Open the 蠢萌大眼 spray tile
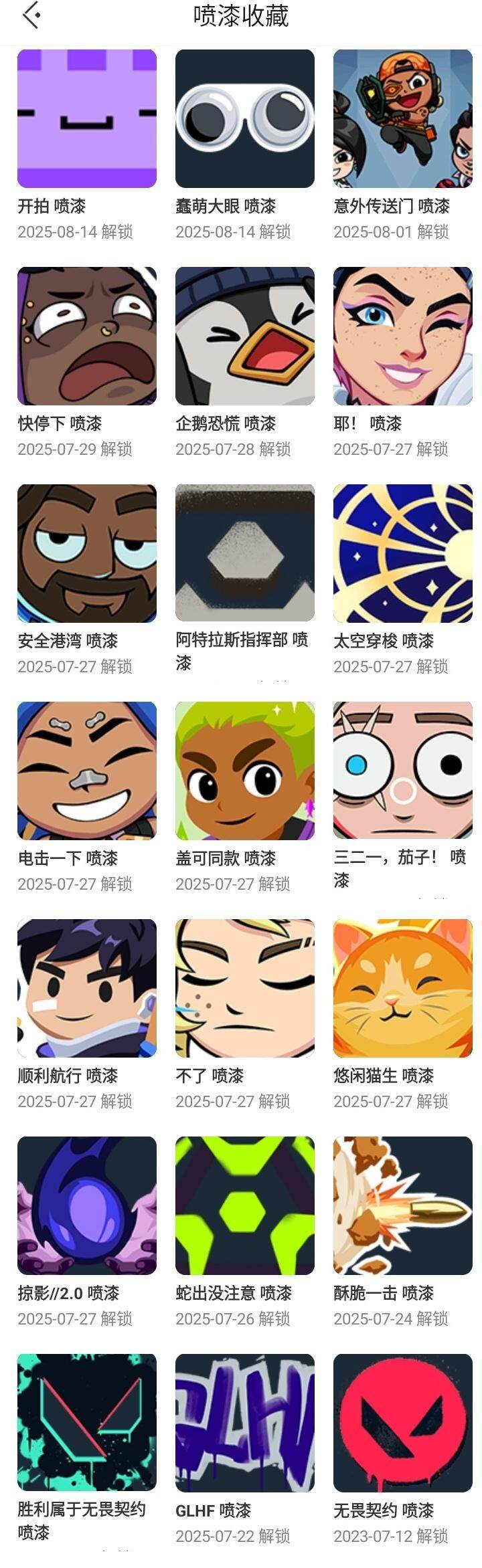The width and height of the screenshot is (482, 1568). click(245, 118)
